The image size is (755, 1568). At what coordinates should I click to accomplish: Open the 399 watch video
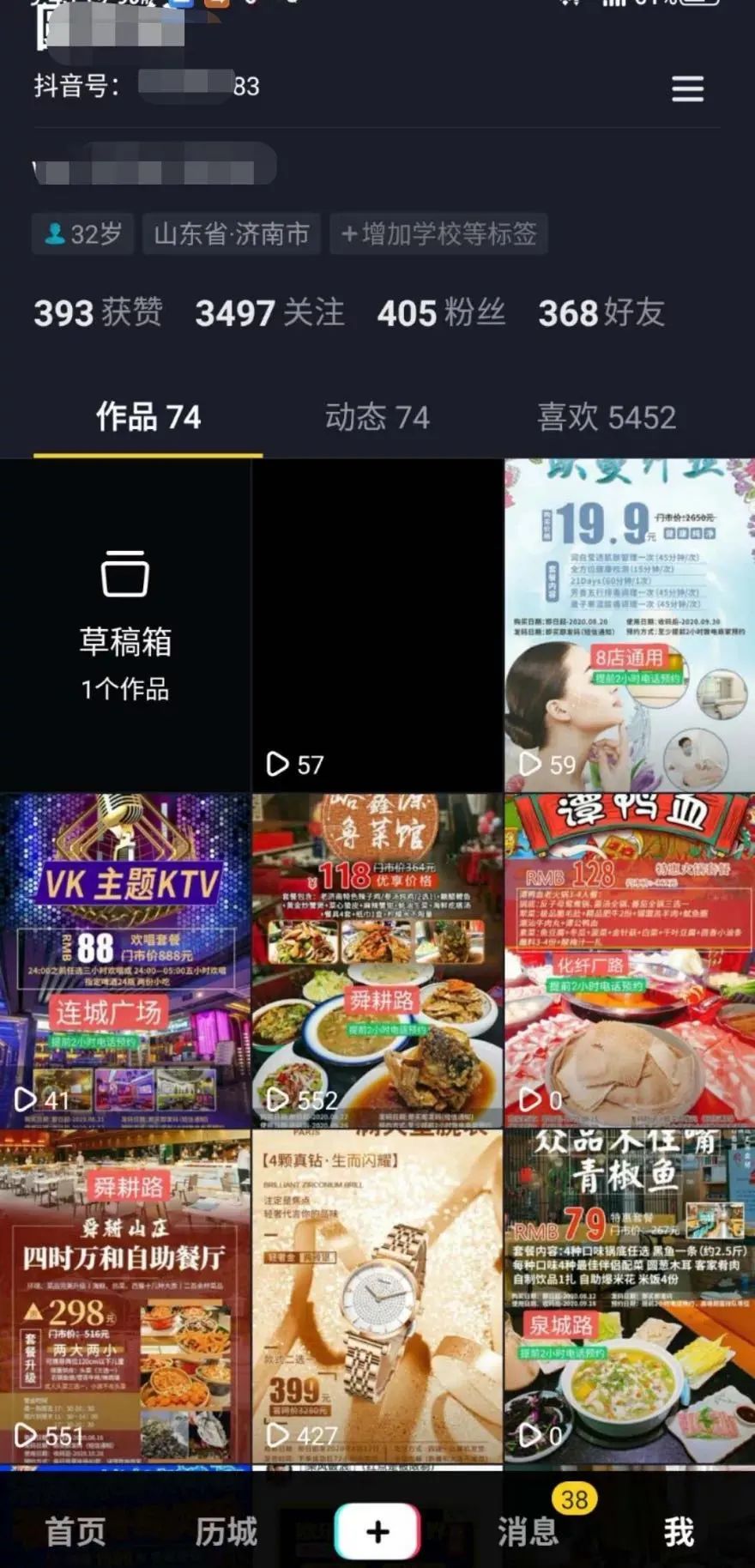377,1294
